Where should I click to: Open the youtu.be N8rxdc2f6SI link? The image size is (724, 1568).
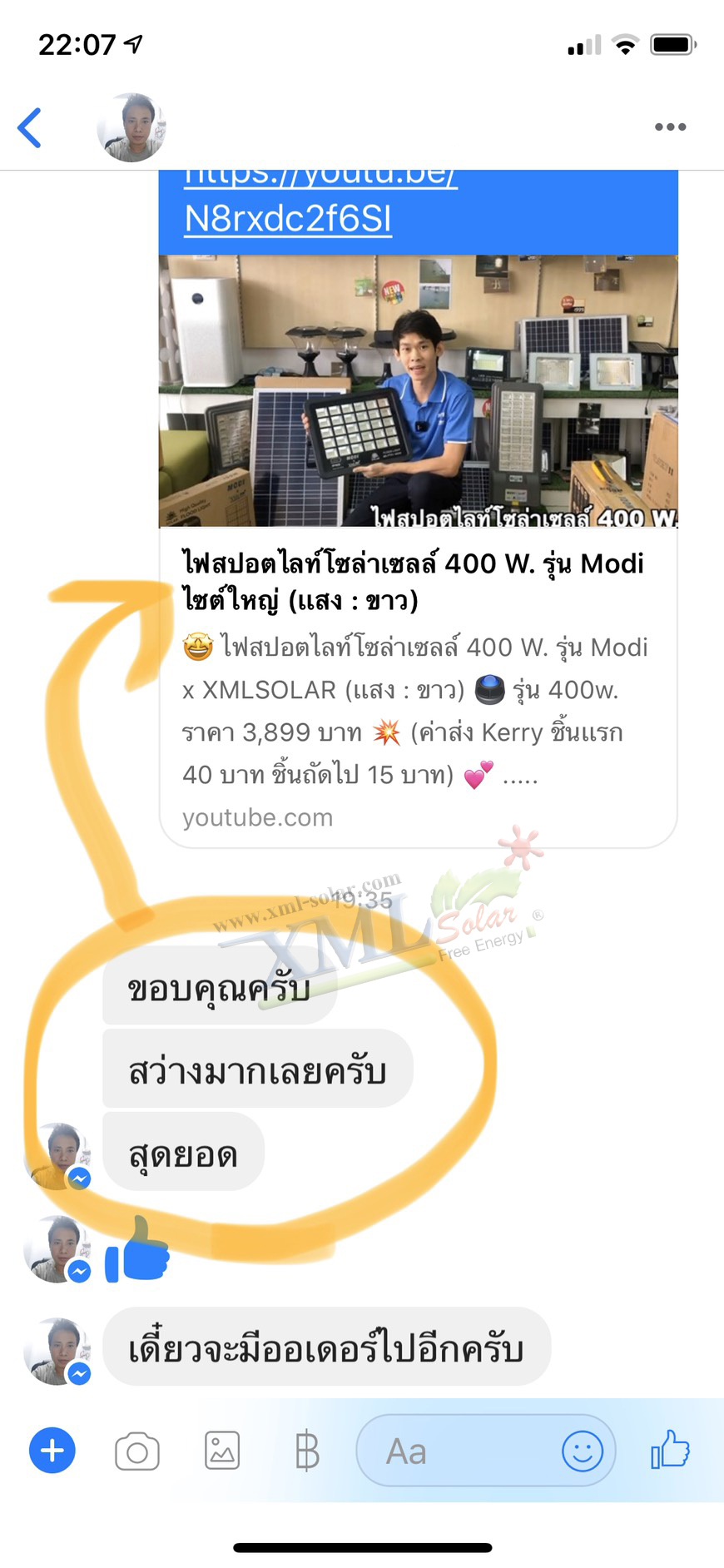[287, 218]
